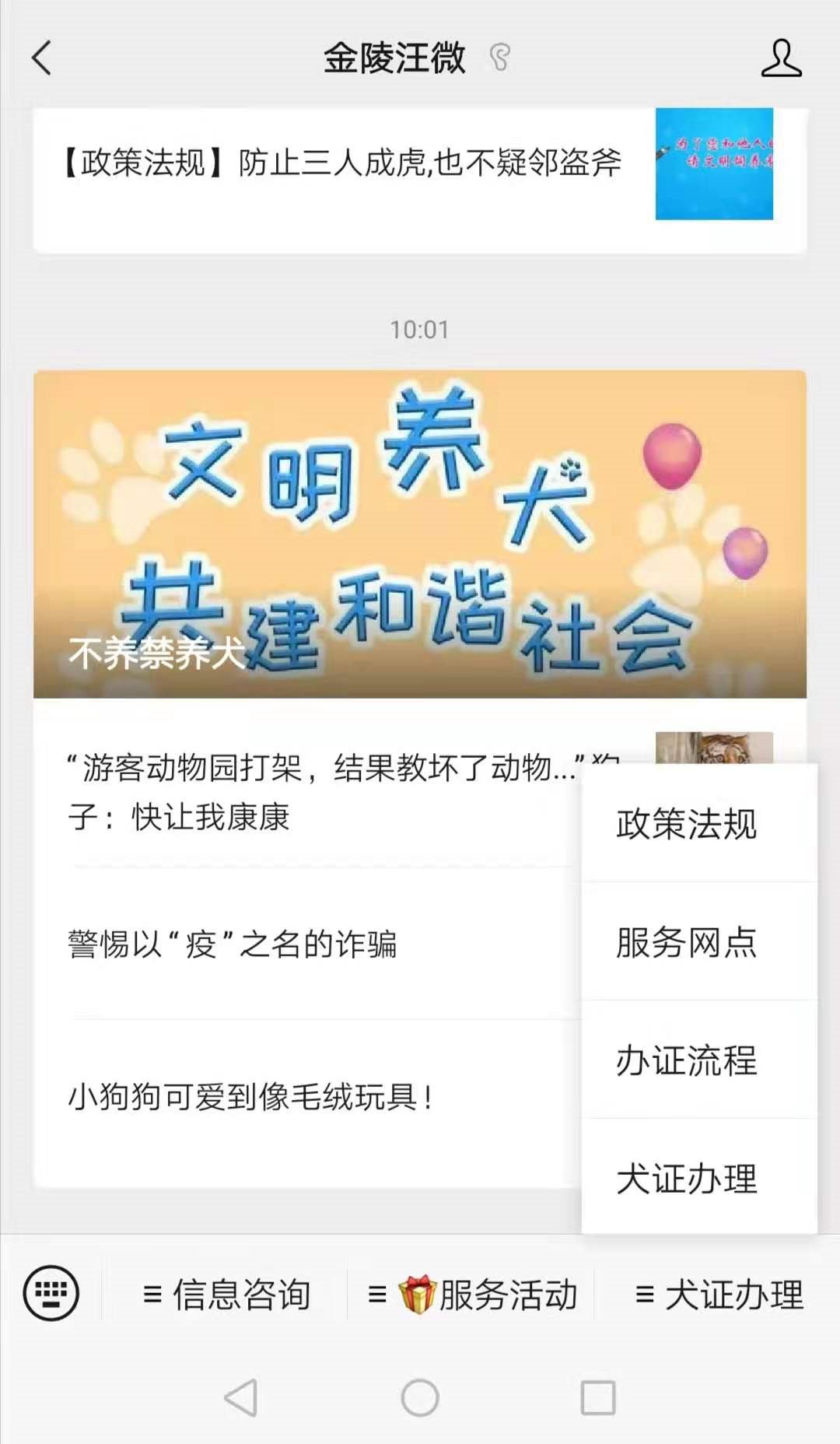Tap 办证流程 in the popup menu

(x=686, y=1061)
